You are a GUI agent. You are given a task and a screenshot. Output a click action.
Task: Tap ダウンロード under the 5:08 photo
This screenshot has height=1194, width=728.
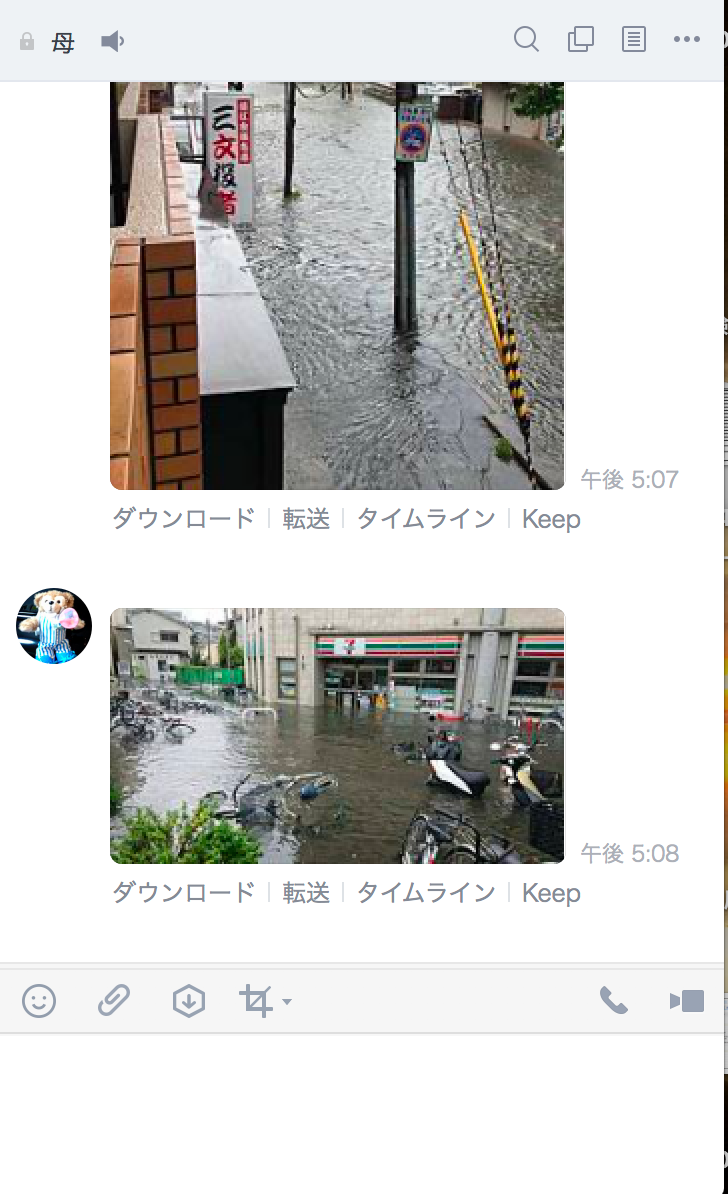tap(184, 892)
